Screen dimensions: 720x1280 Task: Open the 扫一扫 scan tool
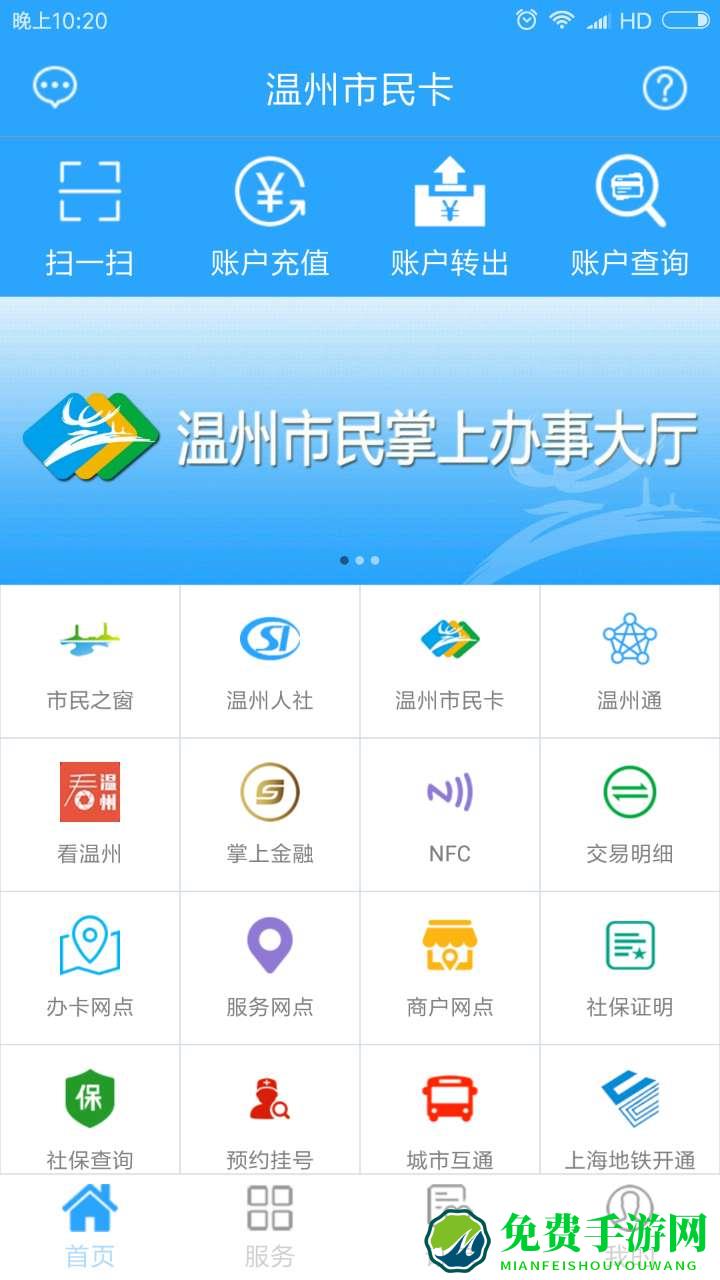(x=90, y=215)
